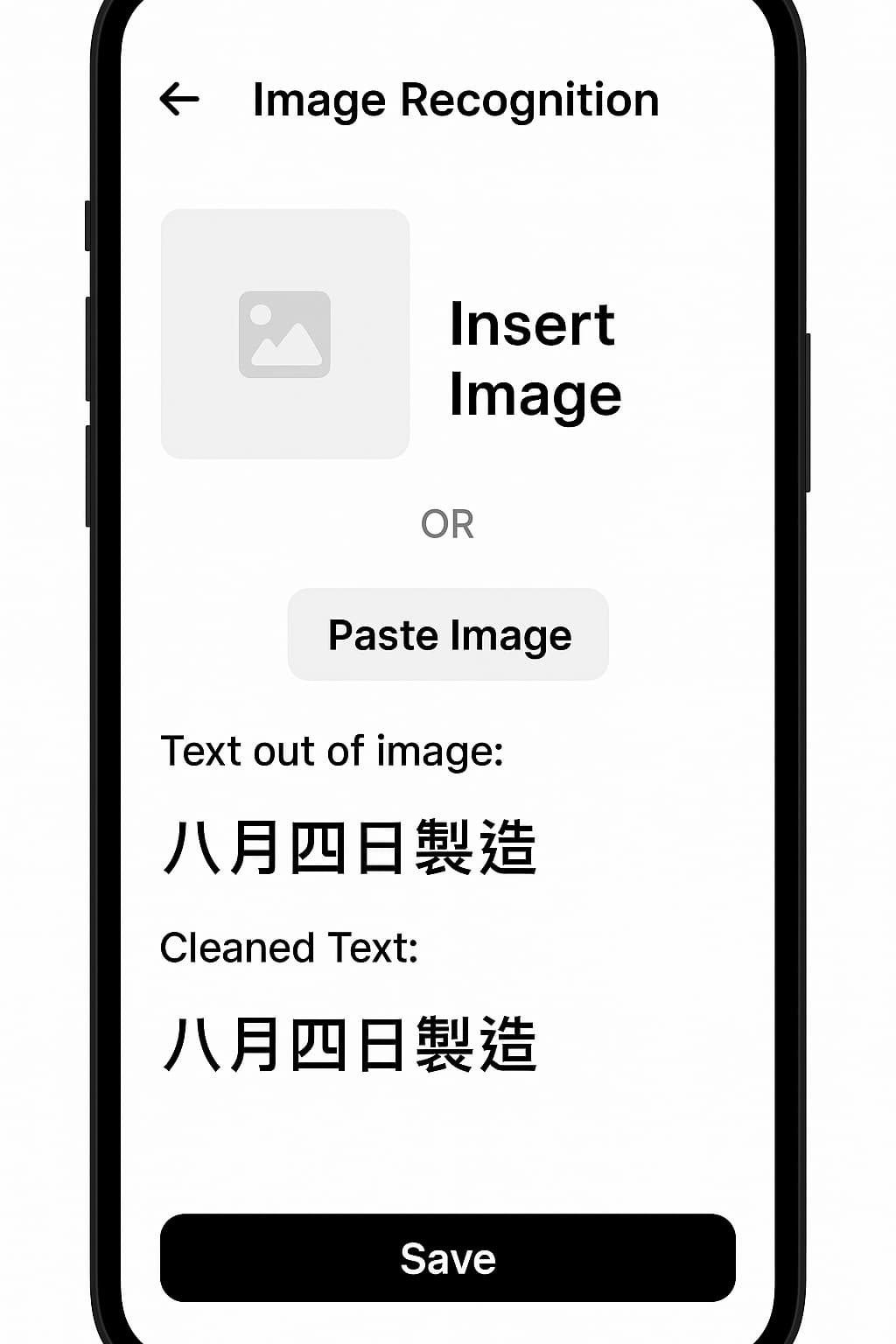Tap the image placeholder to insert image

pos(285,333)
